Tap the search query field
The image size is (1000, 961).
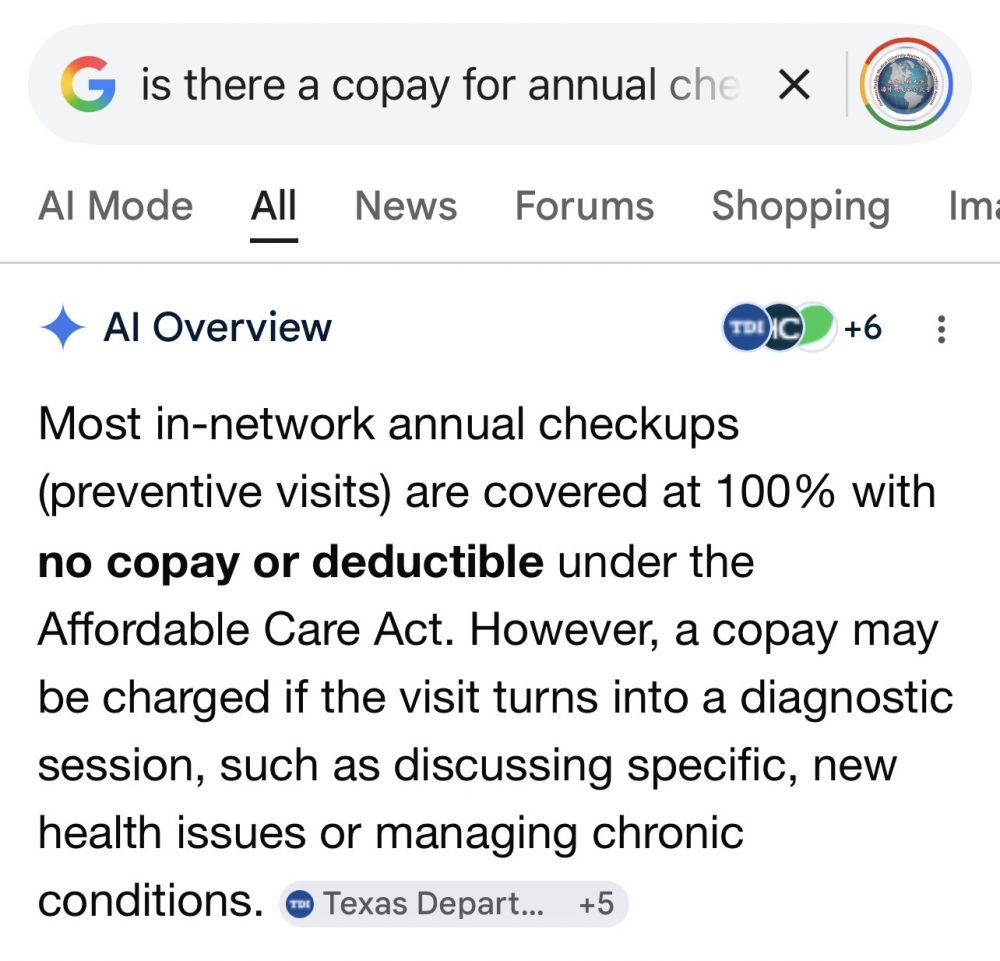click(440, 86)
